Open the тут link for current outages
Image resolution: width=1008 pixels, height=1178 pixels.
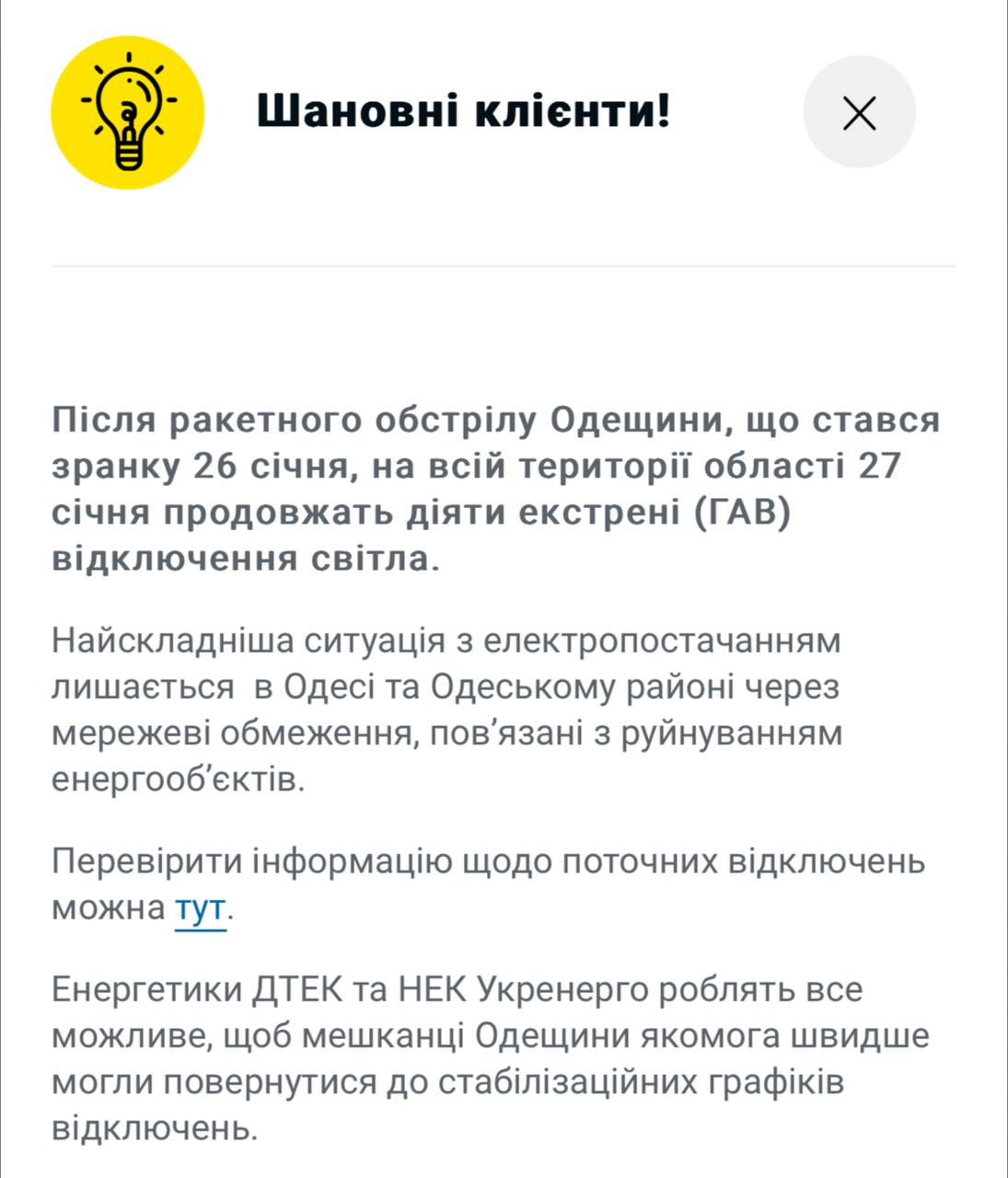200,909
